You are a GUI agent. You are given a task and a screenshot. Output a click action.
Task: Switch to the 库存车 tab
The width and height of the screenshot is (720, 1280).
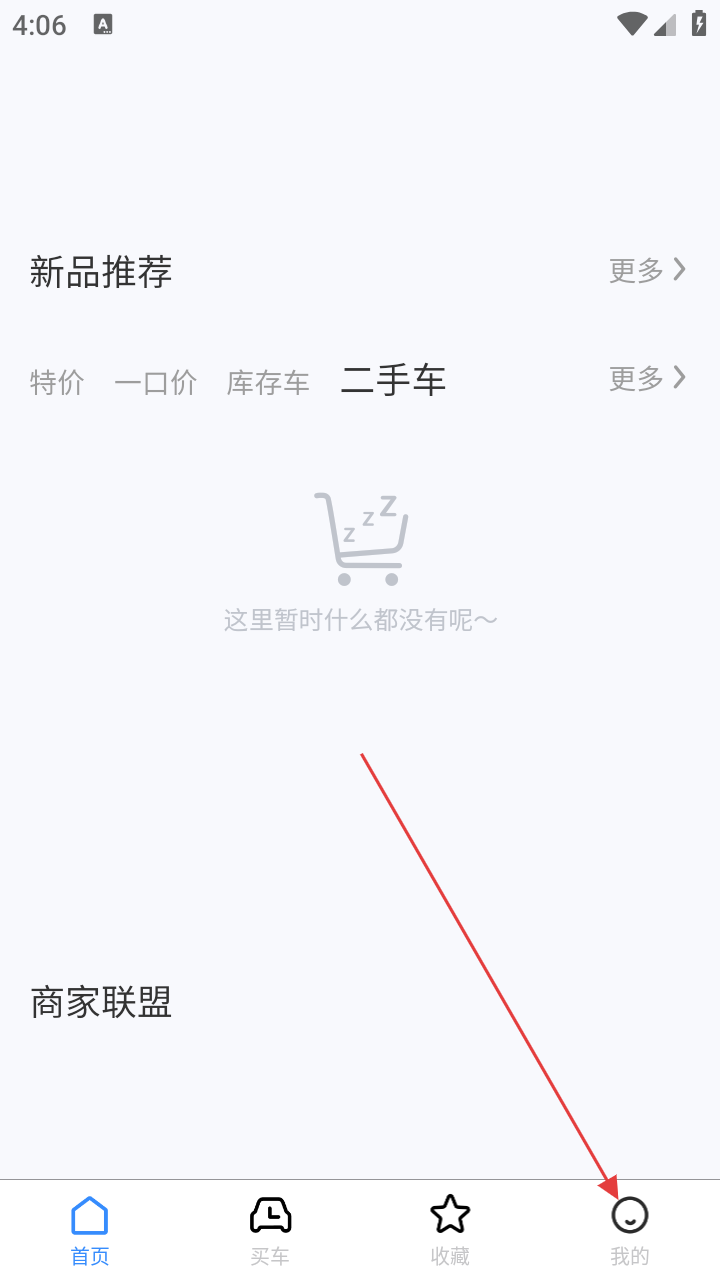click(268, 382)
